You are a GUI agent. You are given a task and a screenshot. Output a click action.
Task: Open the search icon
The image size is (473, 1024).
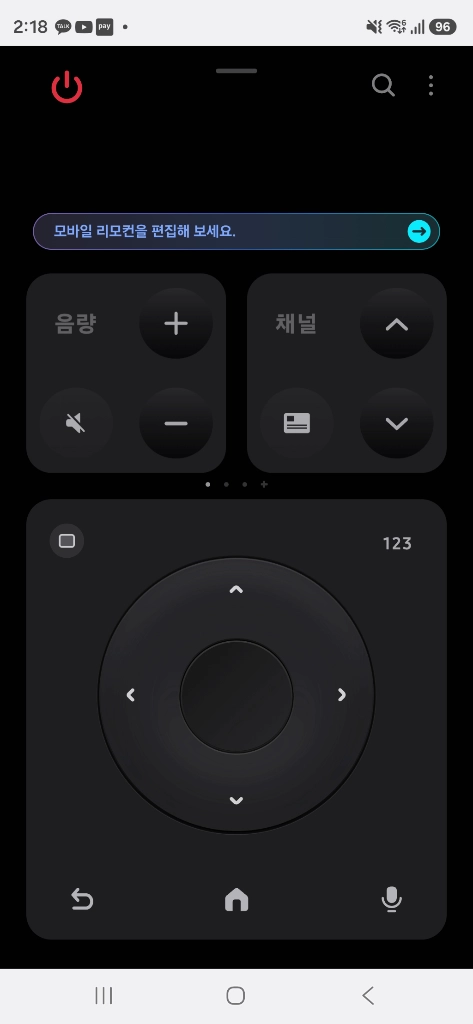tap(383, 86)
